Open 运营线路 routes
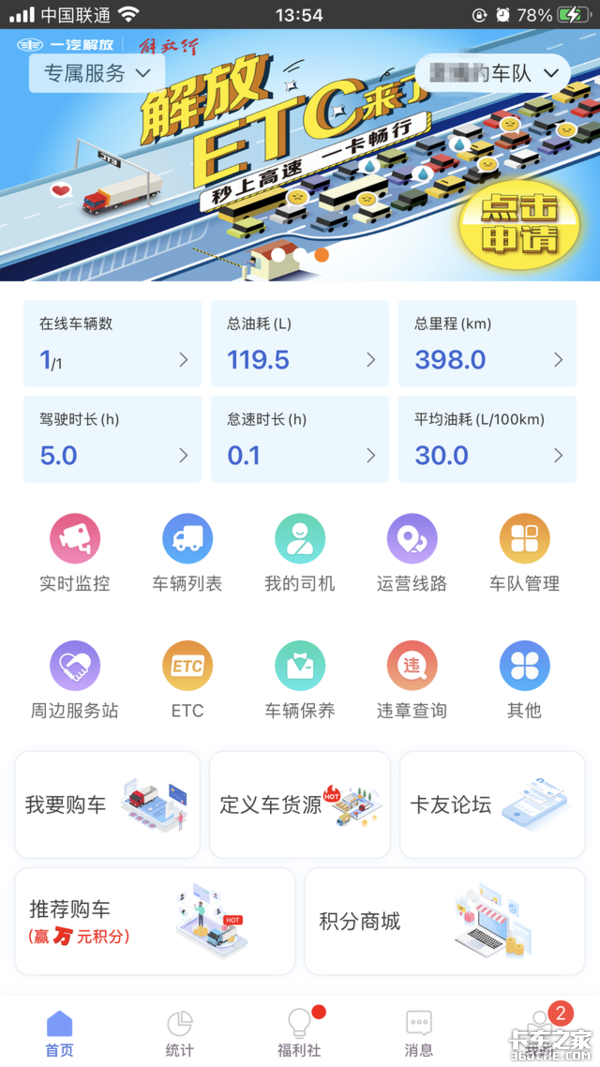This screenshot has width=600, height=1067. pyautogui.click(x=412, y=553)
